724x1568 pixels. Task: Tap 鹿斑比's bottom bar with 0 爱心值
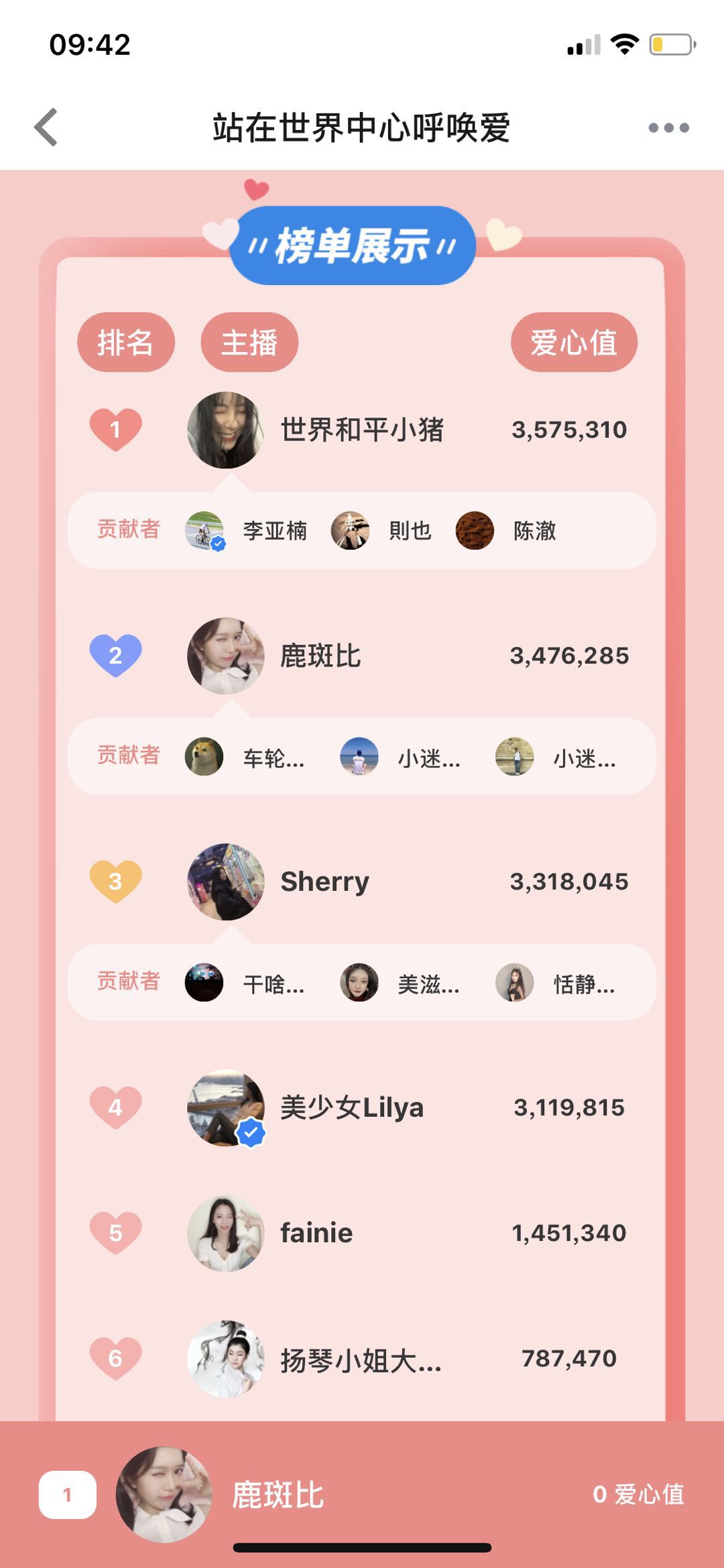point(361,1494)
